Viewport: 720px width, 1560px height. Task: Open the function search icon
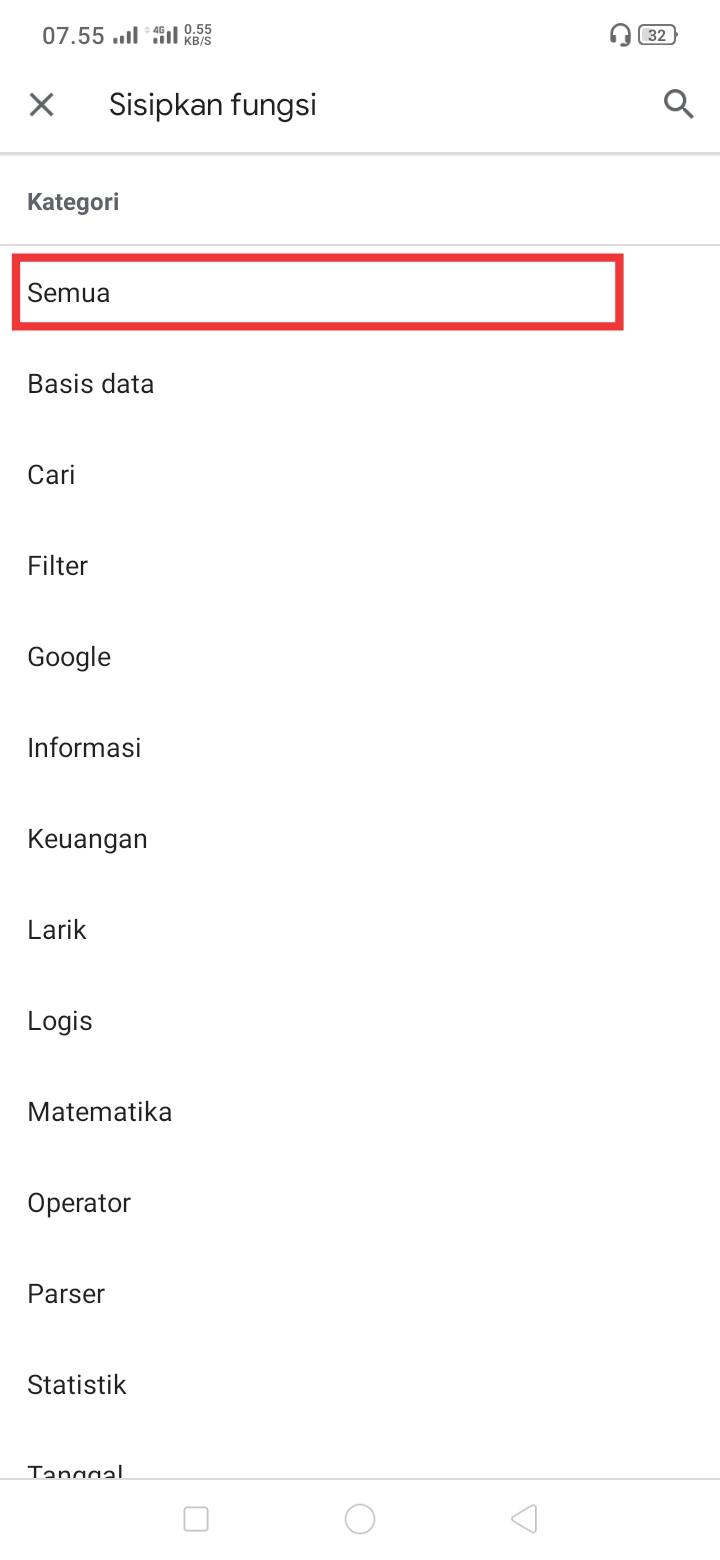click(x=679, y=104)
